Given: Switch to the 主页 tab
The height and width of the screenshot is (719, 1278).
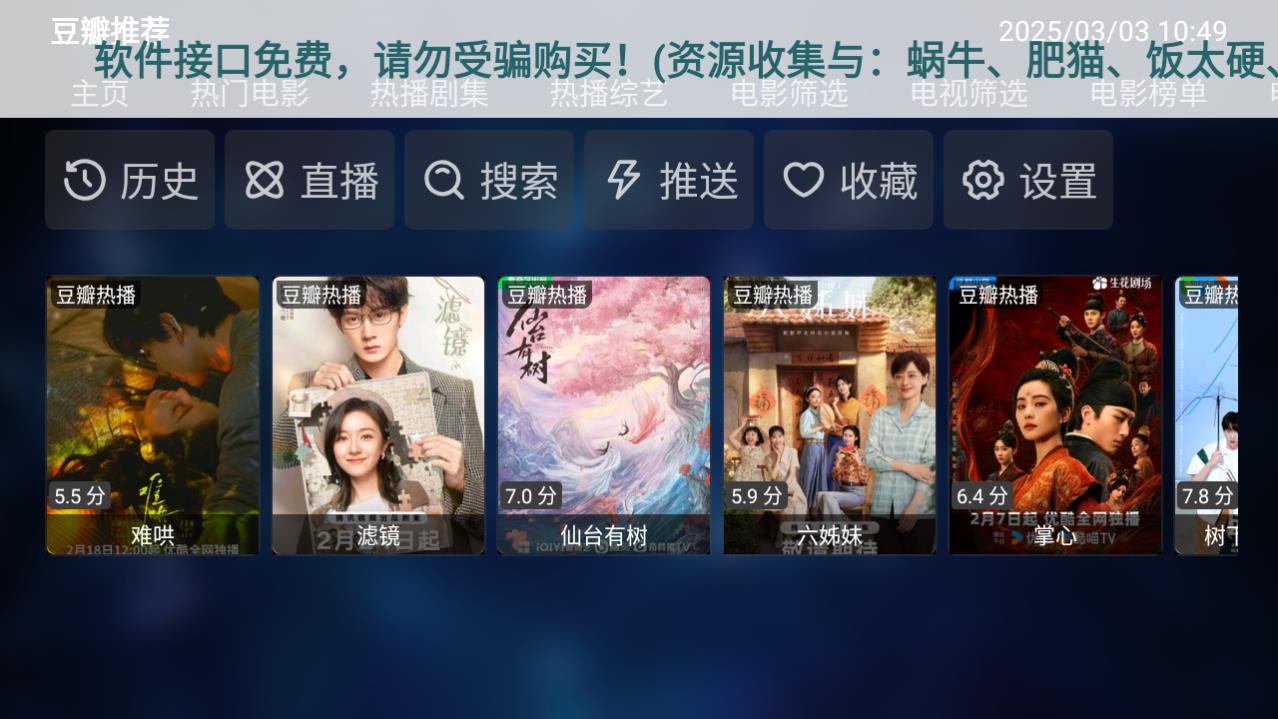Looking at the screenshot, I should point(99,94).
